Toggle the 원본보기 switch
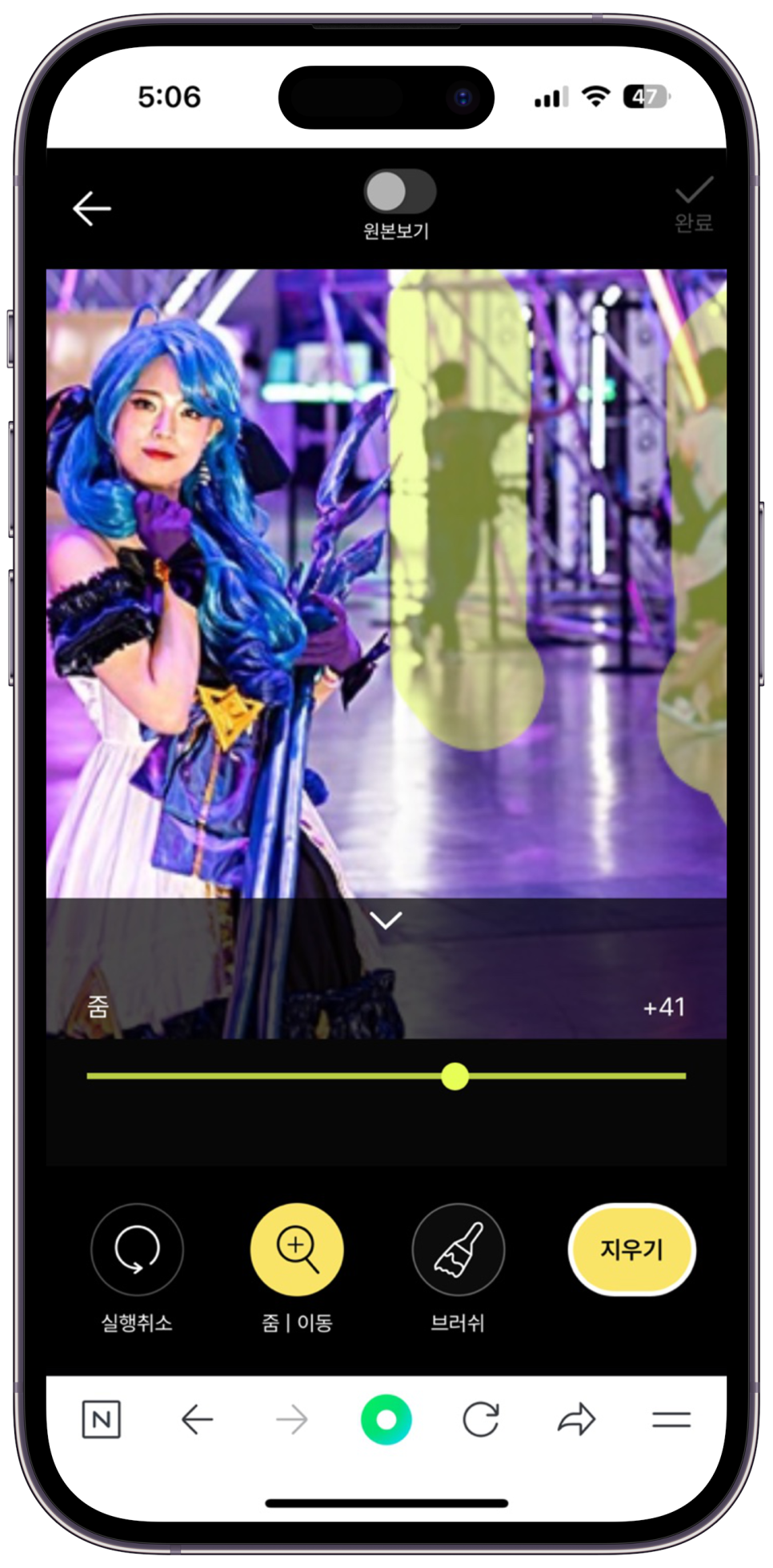Image resolution: width=773 pixels, height=1568 pixels. (400, 192)
